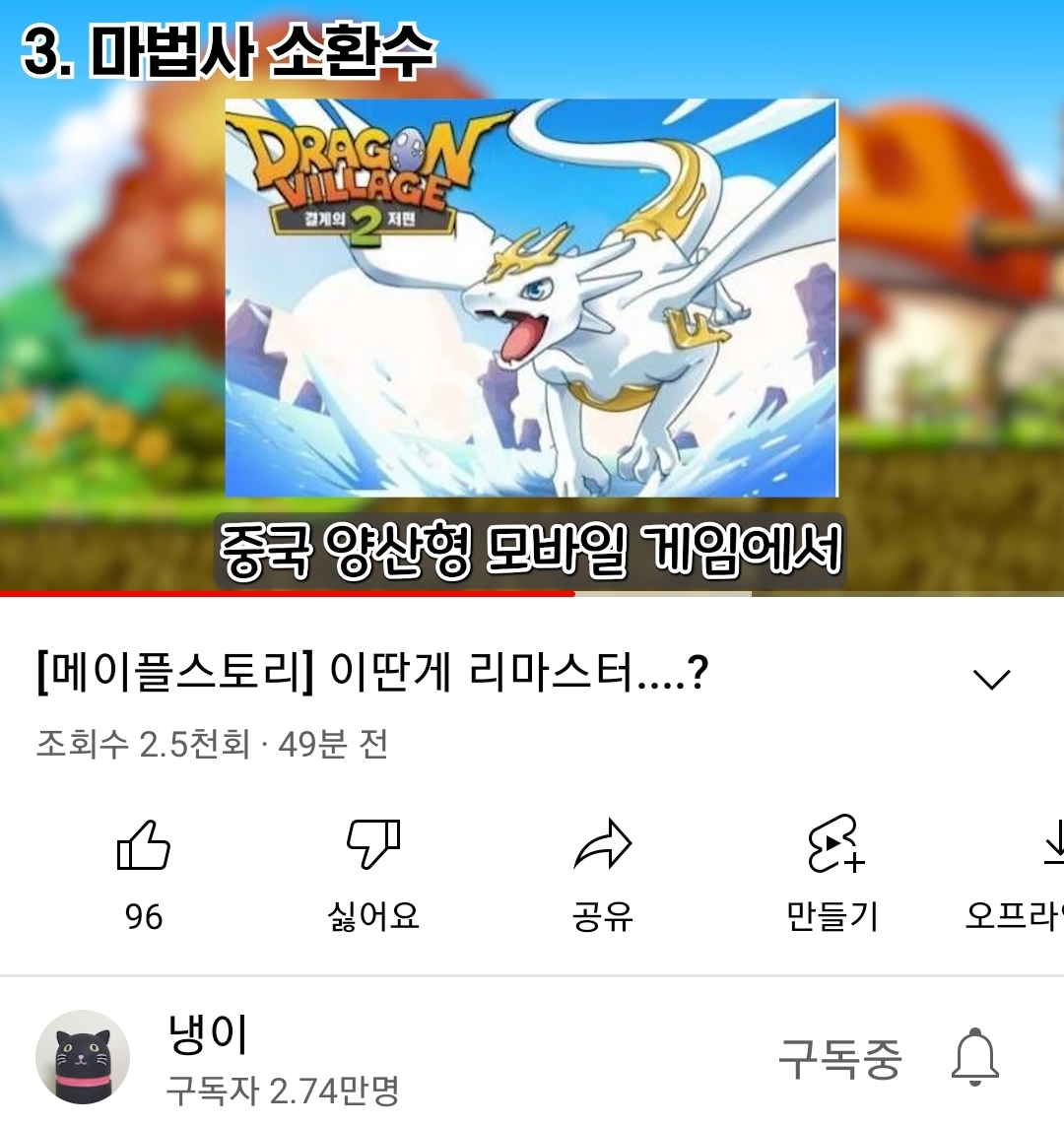Image resolution: width=1064 pixels, height=1125 pixels.
Task: Open the 냉이 channel page
Action: click(x=83, y=1058)
